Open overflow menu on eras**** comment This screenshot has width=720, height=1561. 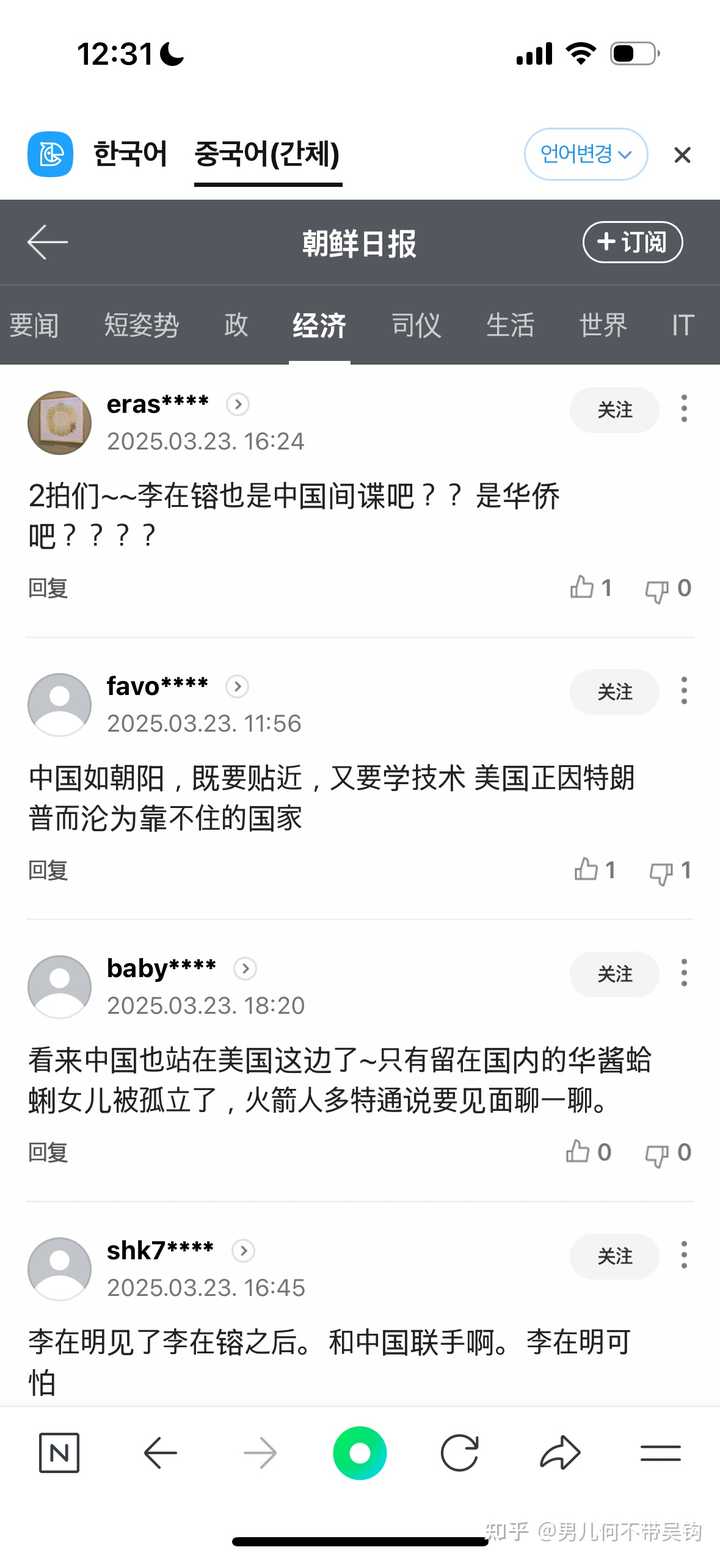click(x=684, y=408)
